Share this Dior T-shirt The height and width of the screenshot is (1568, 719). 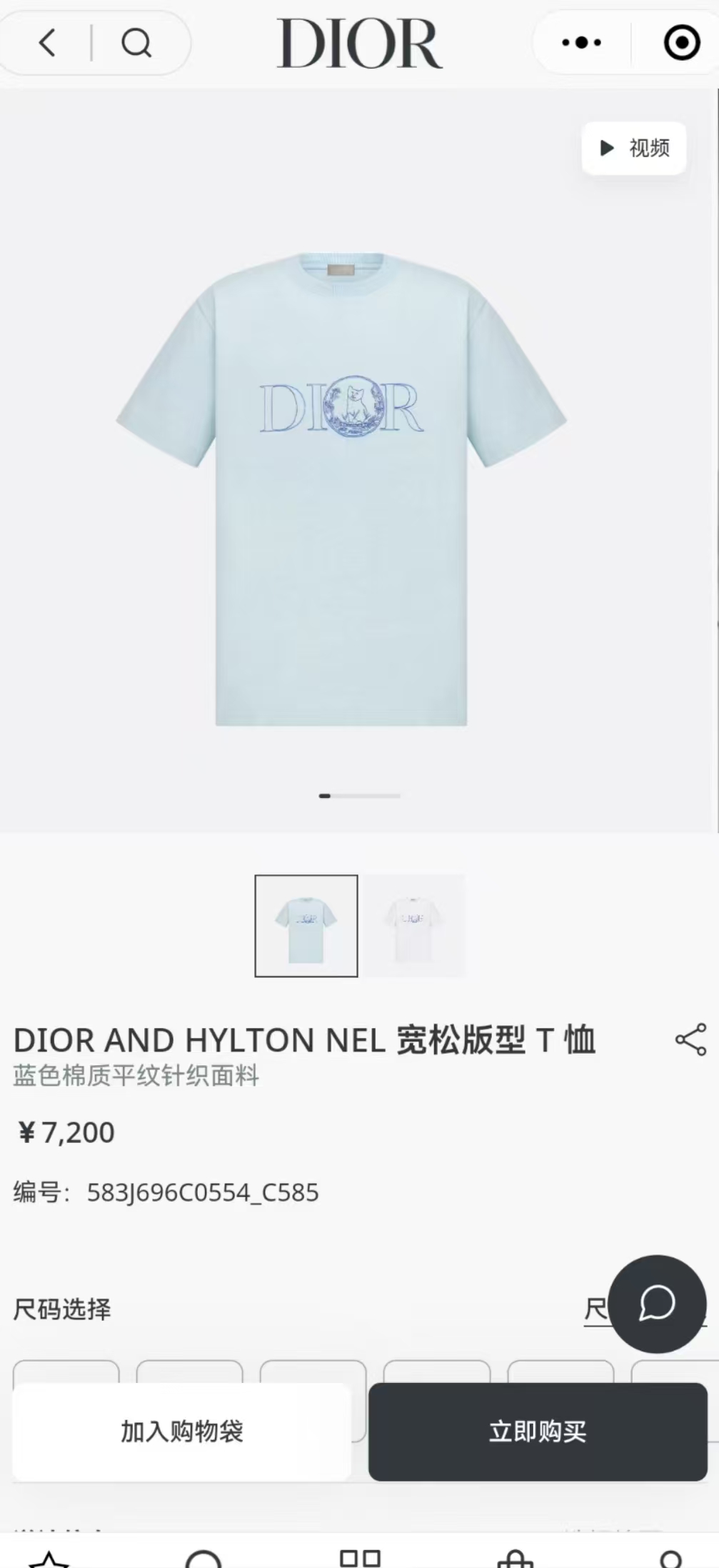point(690,1040)
